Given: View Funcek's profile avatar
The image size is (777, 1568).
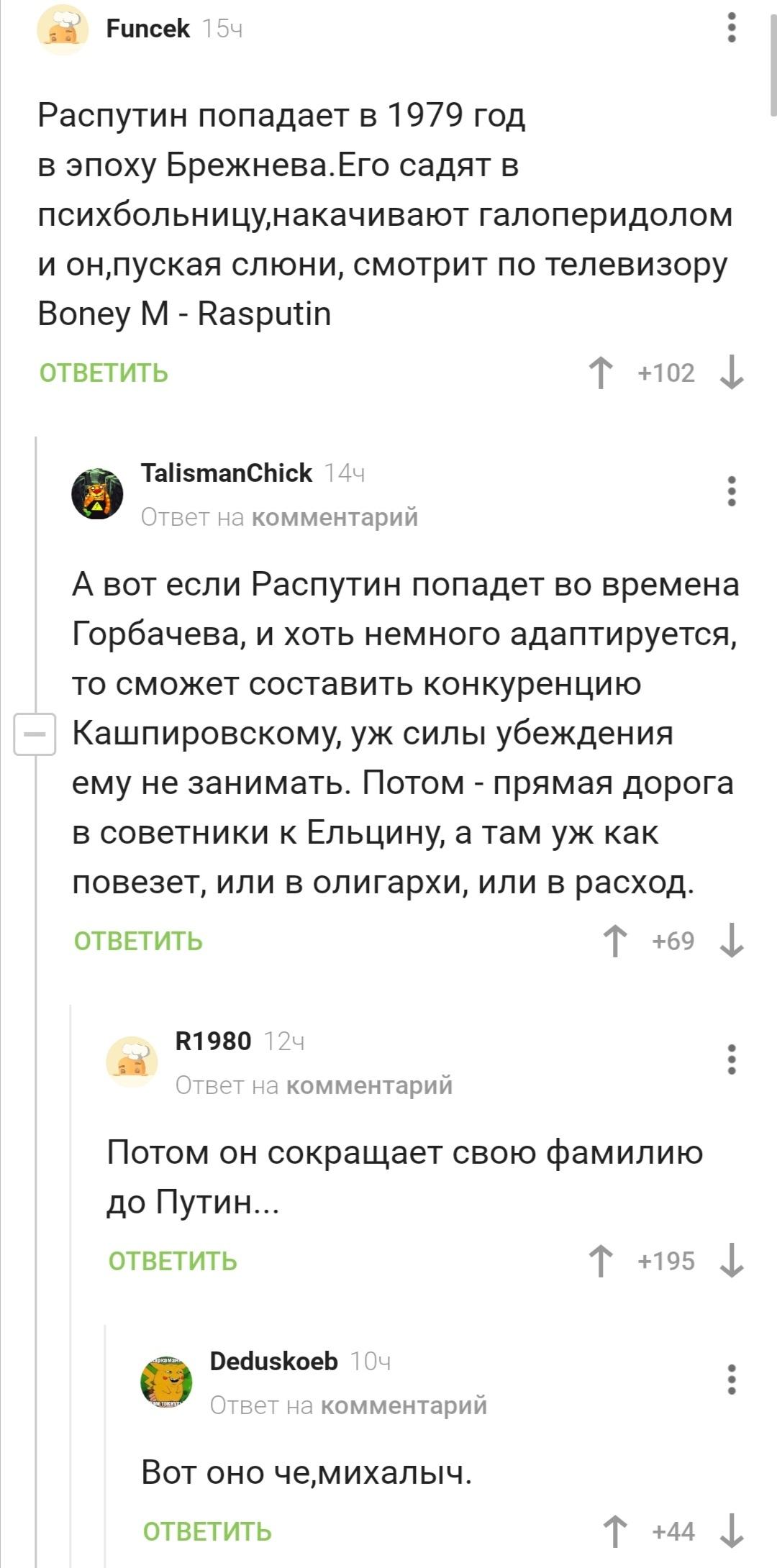Looking at the screenshot, I should 63,31.
